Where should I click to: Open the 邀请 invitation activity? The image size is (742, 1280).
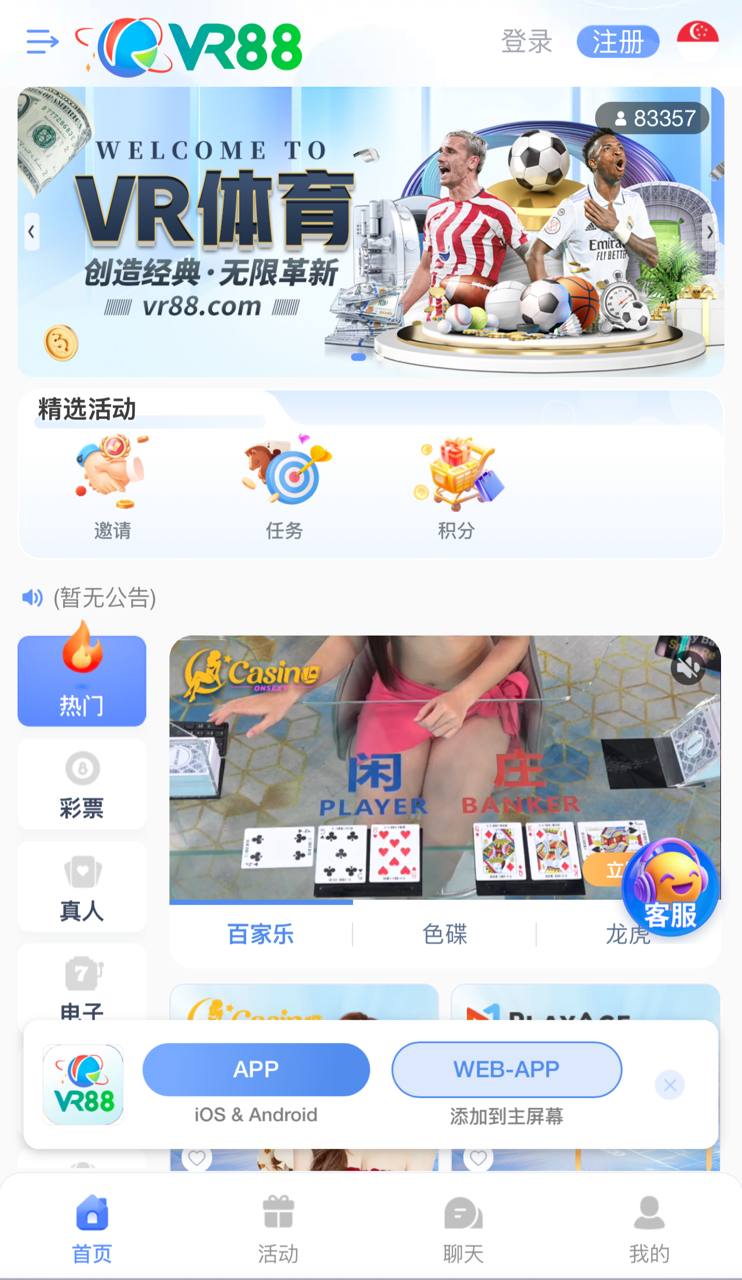coord(112,487)
